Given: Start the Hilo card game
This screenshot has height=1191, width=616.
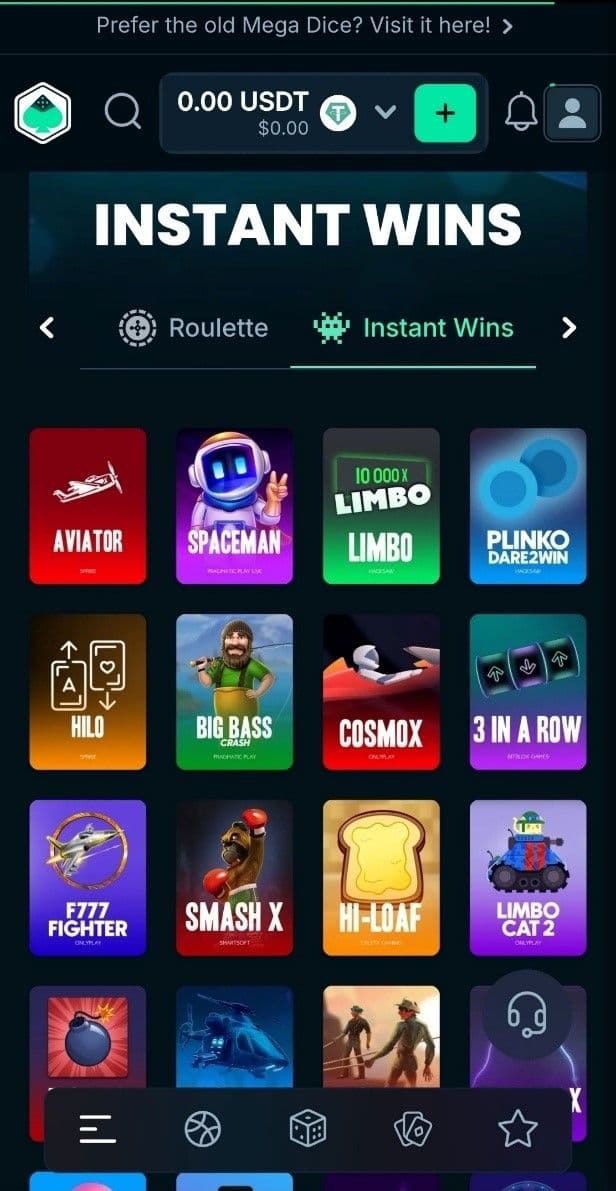Looking at the screenshot, I should (x=88, y=692).
